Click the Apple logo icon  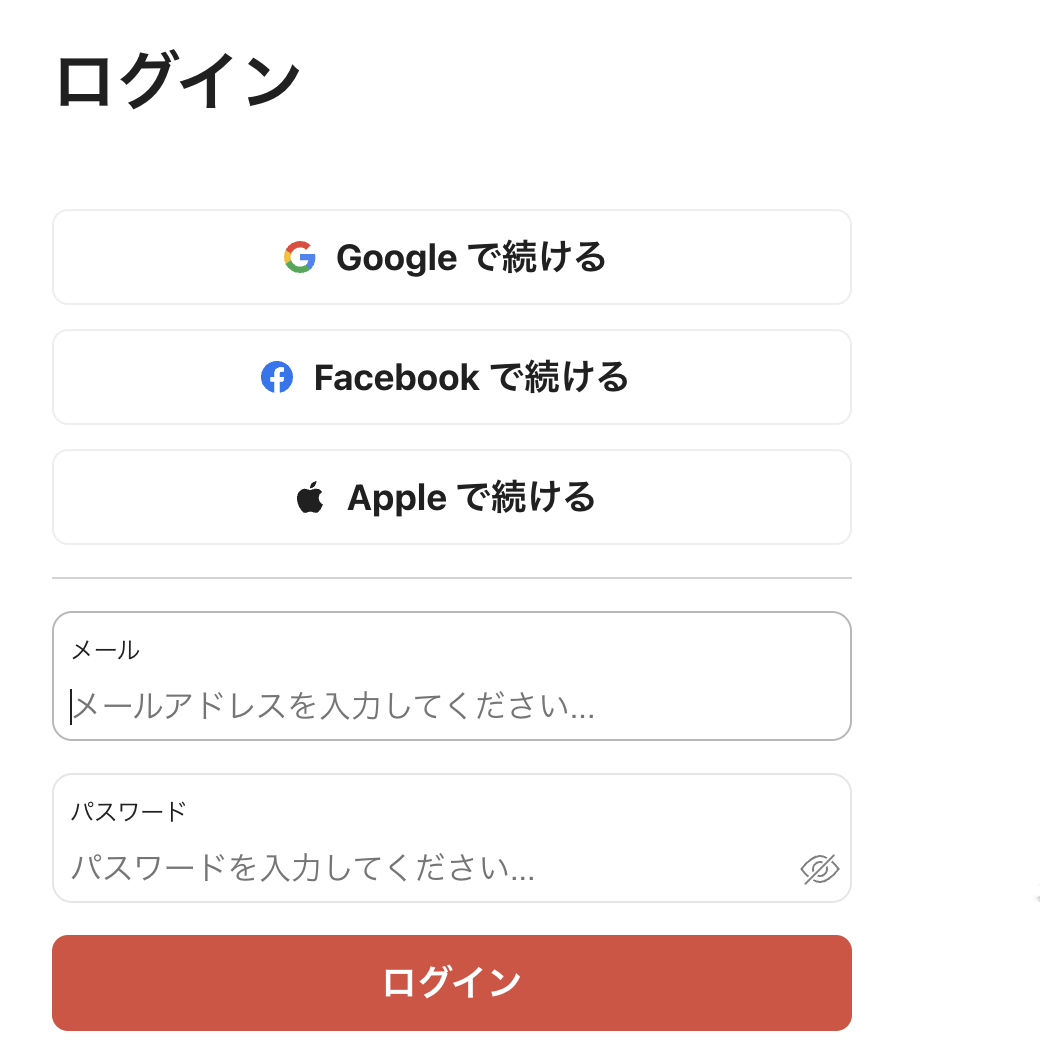[311, 496]
